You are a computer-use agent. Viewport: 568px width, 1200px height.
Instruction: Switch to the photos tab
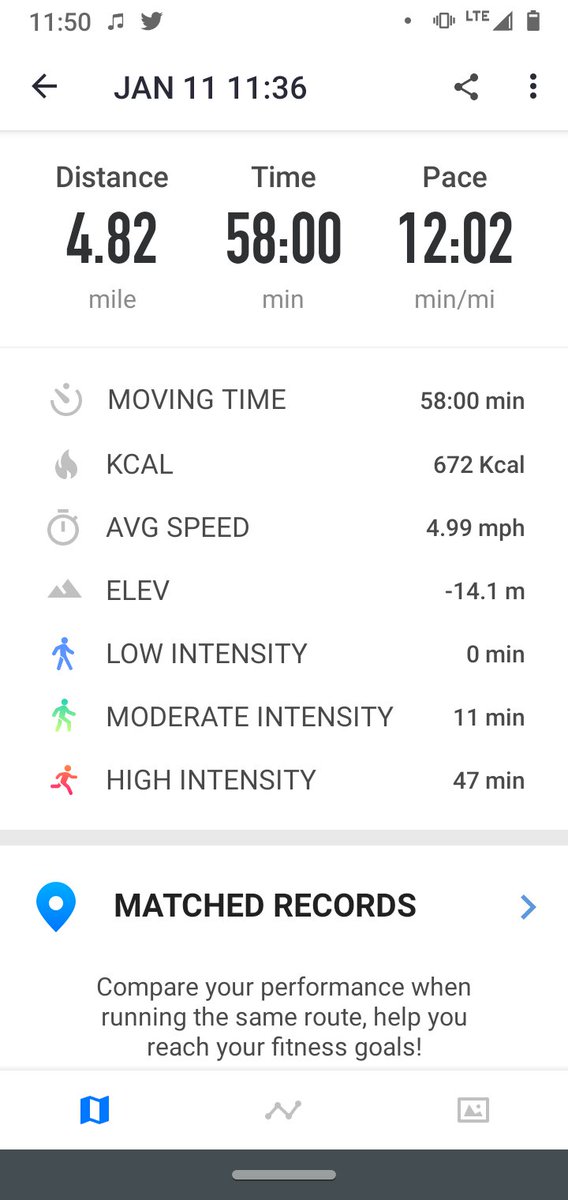click(x=473, y=1109)
